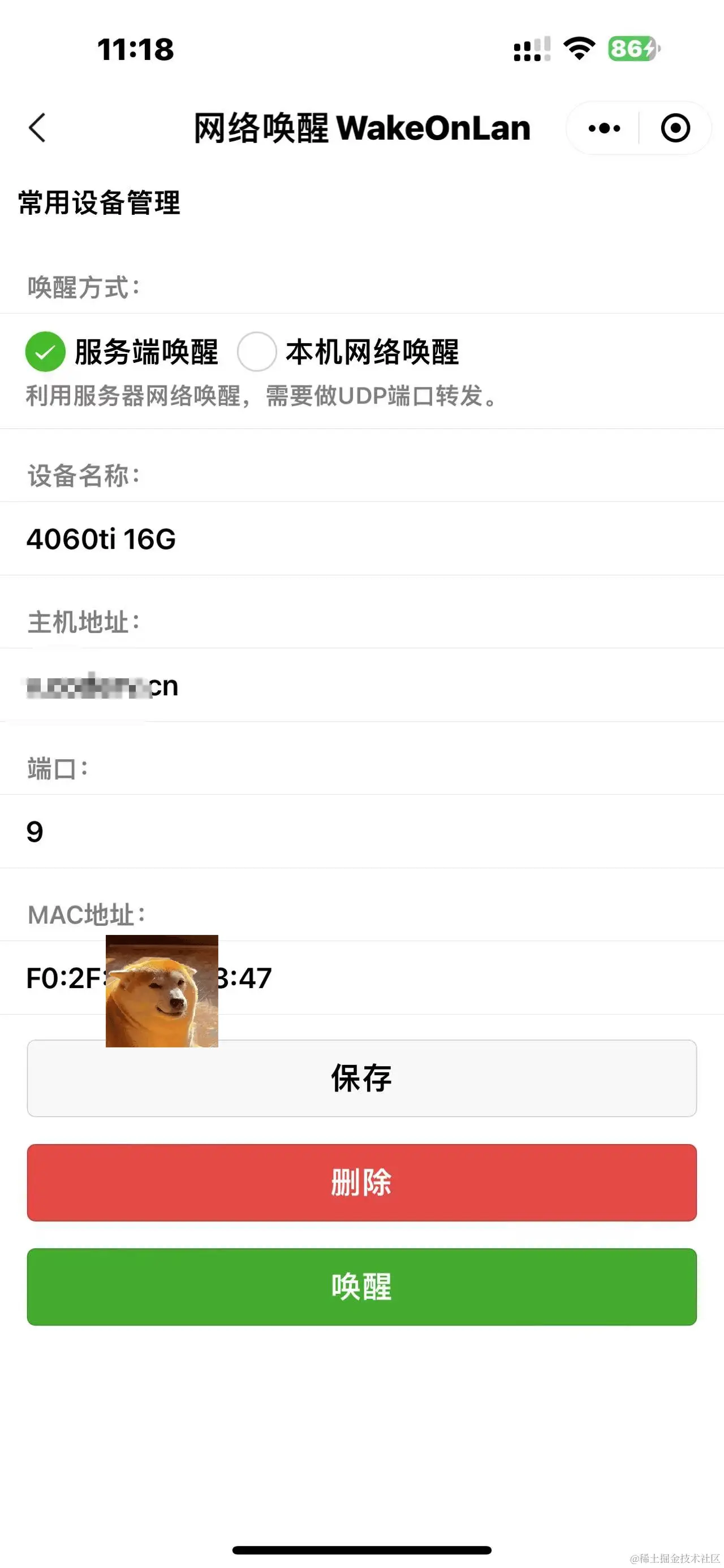
Task: Choose 本机网络唤醒 wake method
Action: (257, 352)
